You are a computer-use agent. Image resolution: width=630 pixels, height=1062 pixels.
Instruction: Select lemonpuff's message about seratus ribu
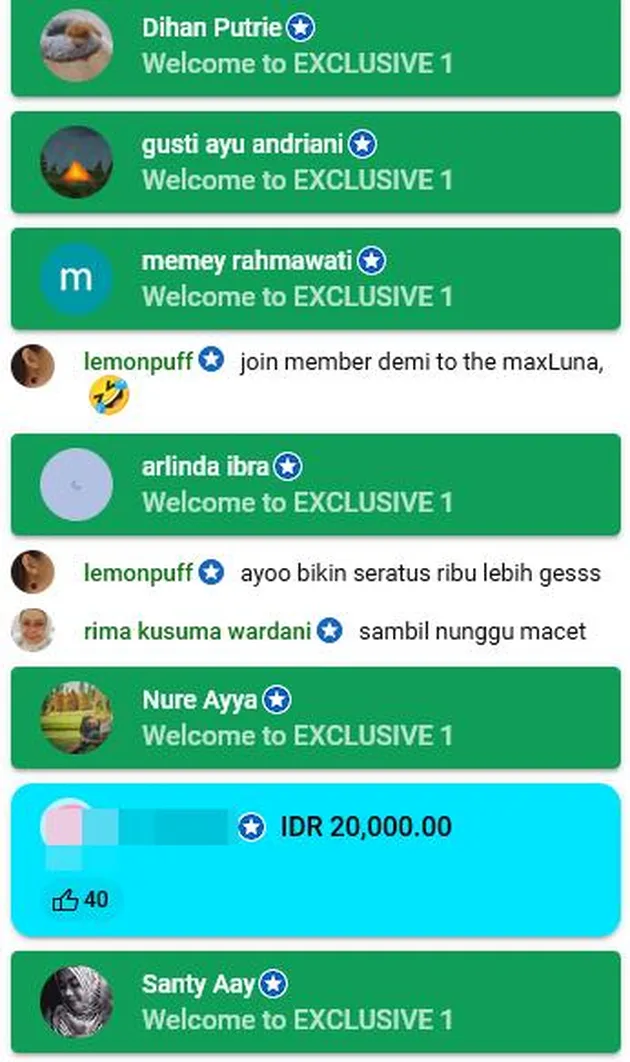pyautogui.click(x=420, y=573)
